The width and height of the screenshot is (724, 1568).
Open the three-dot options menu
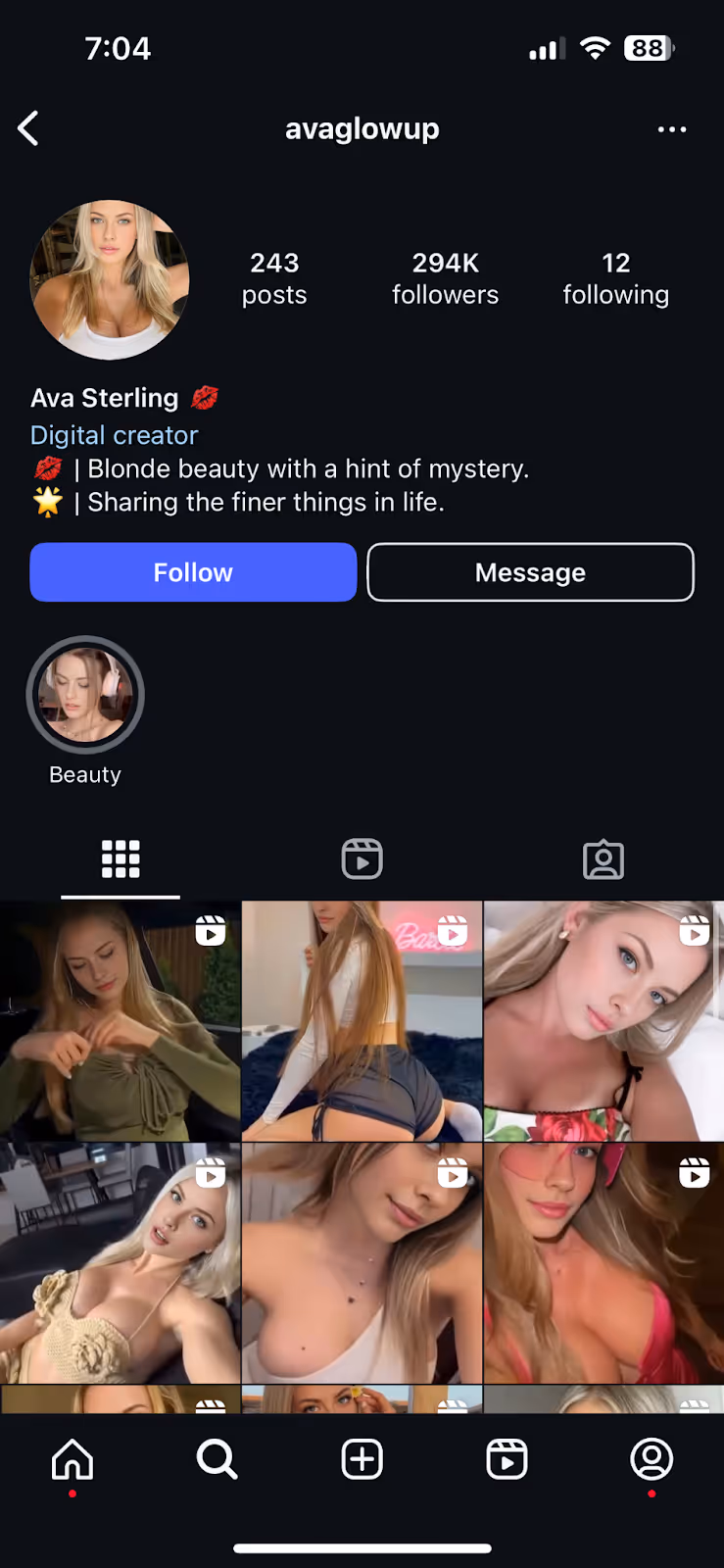click(x=672, y=129)
